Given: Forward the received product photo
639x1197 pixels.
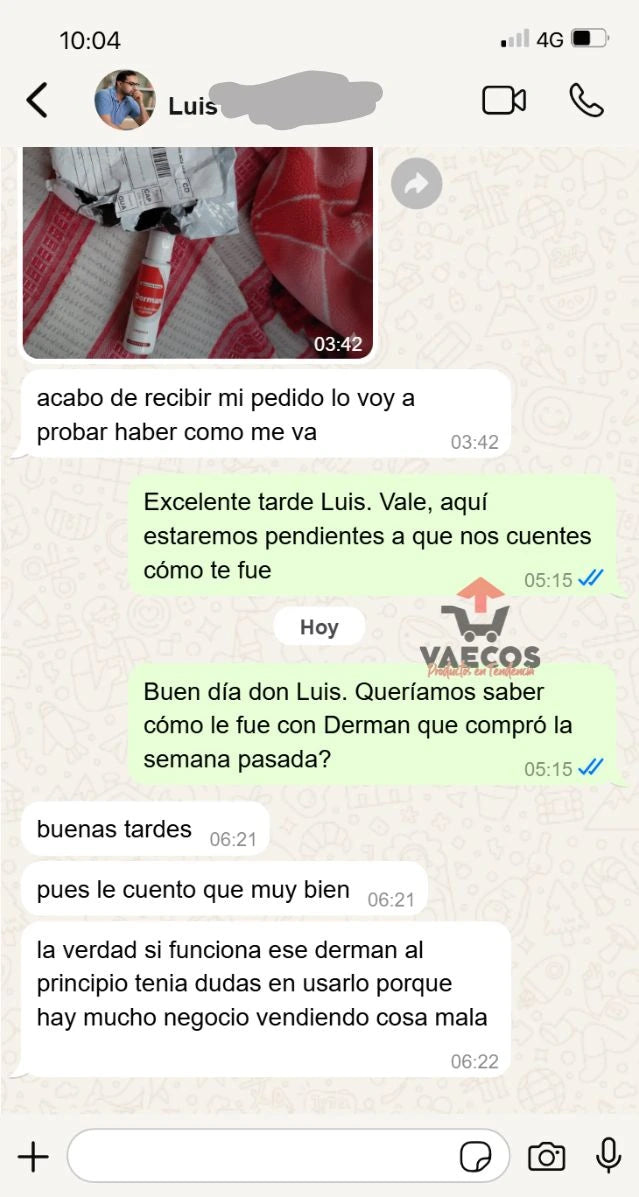Looking at the screenshot, I should 416,183.
